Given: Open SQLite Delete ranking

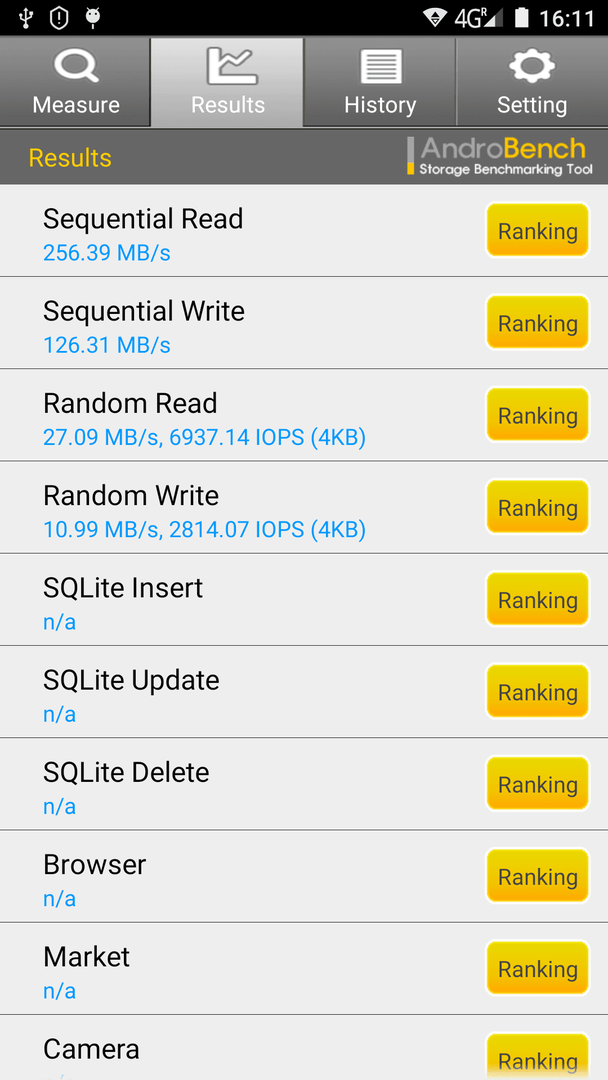Looking at the screenshot, I should pyautogui.click(x=538, y=785).
